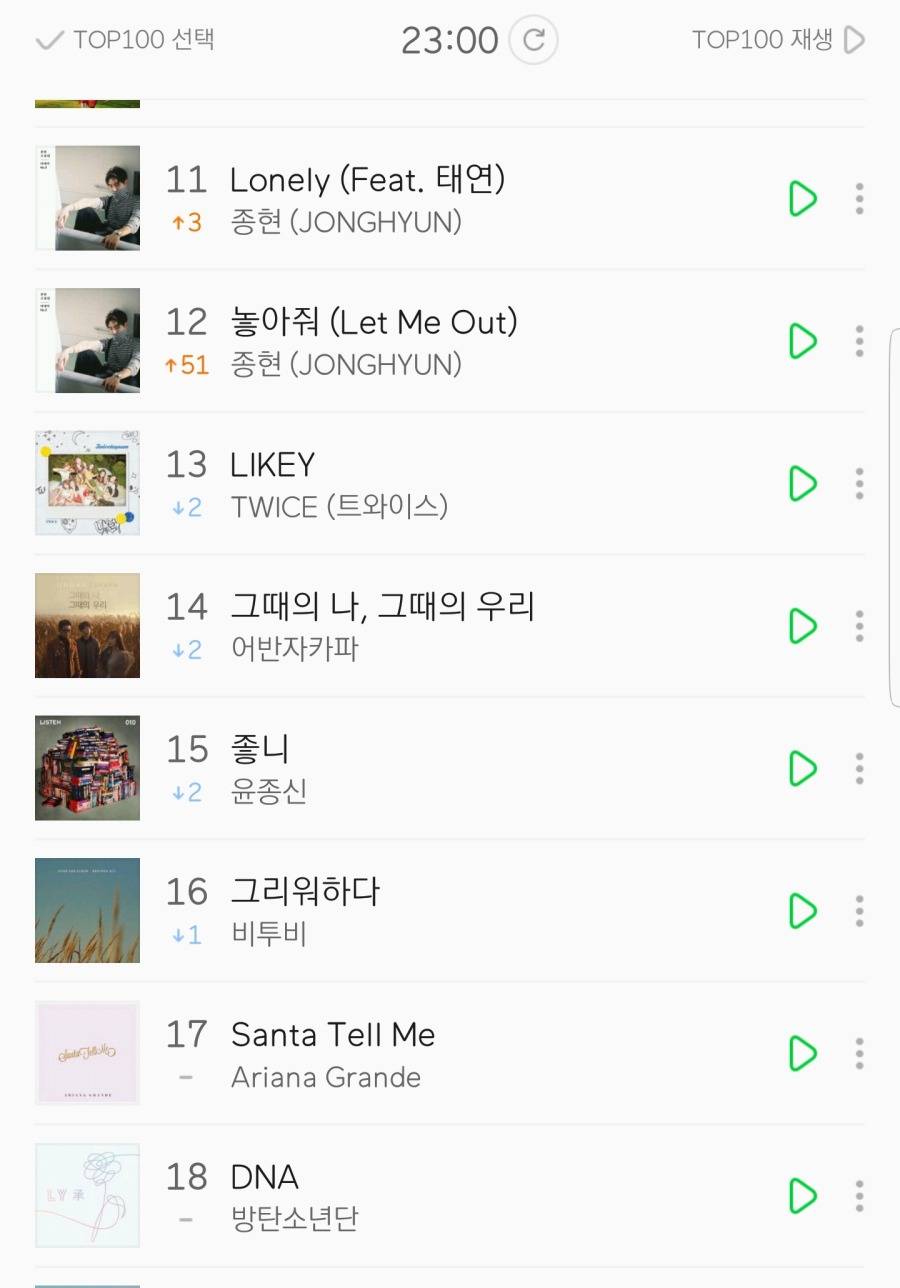Open more options for 좋니
Viewport: 900px width, 1288px height.
click(x=859, y=768)
